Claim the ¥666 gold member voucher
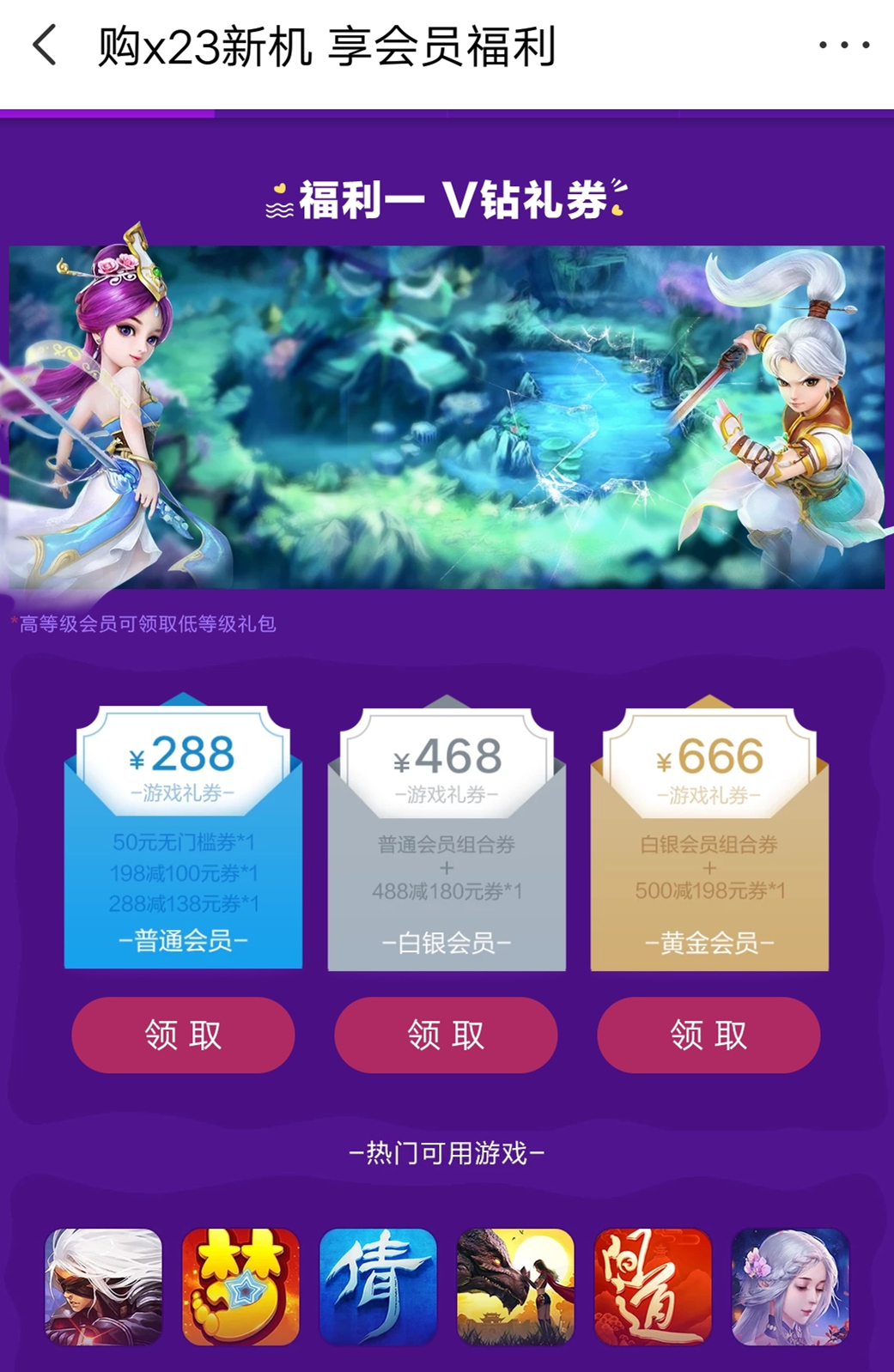Screen dimensions: 894x1372 tap(709, 1035)
